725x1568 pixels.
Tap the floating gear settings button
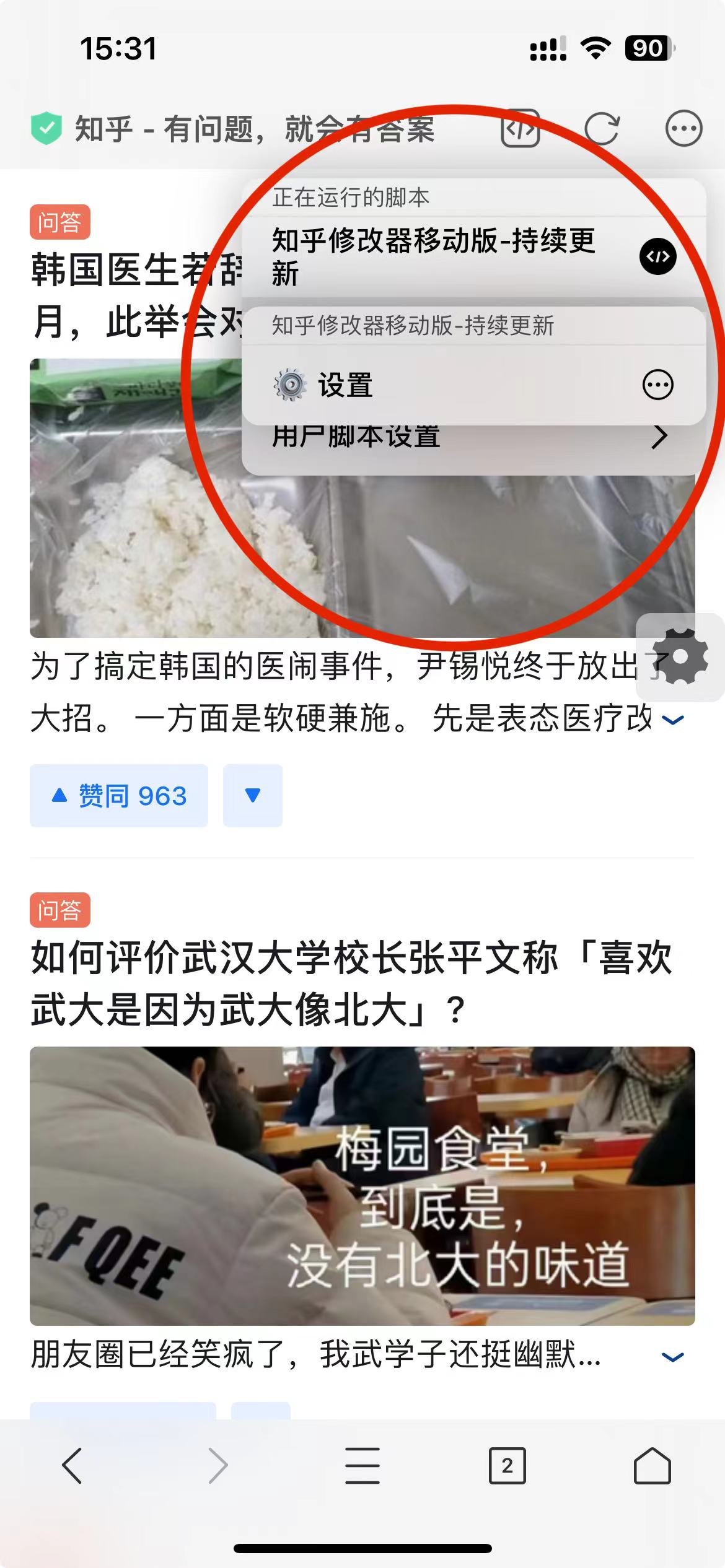point(680,657)
